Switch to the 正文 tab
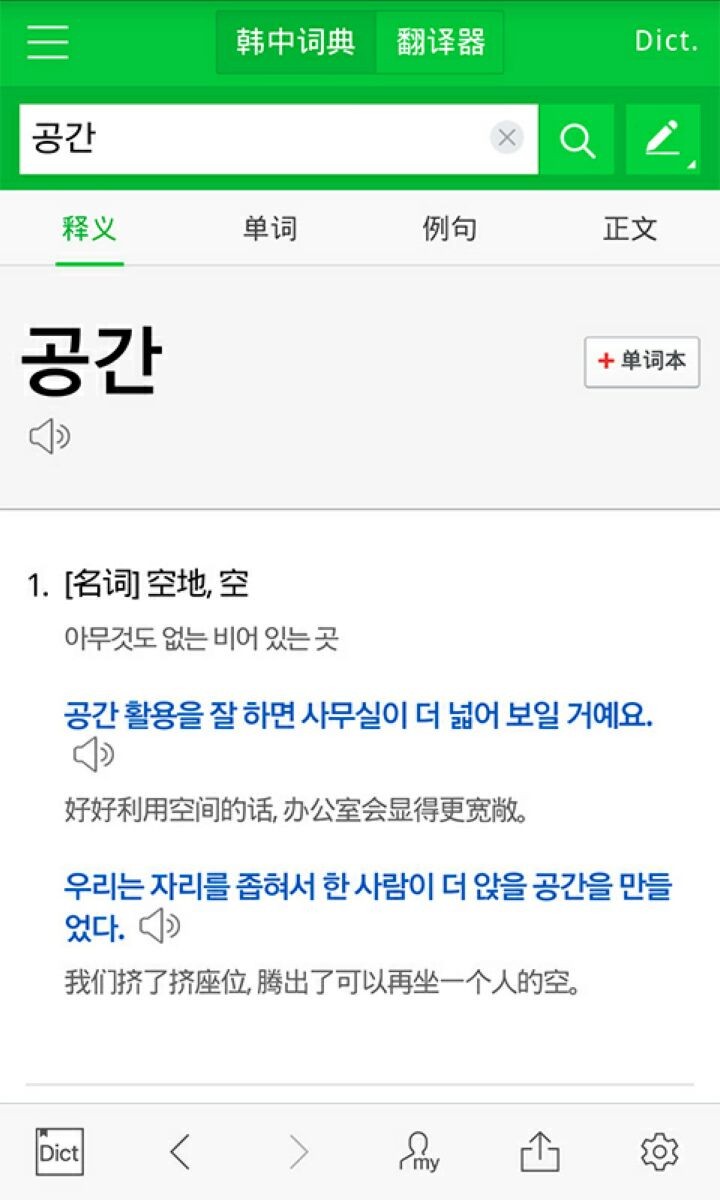Screen dimensions: 720x1200 pyautogui.click(x=630, y=229)
